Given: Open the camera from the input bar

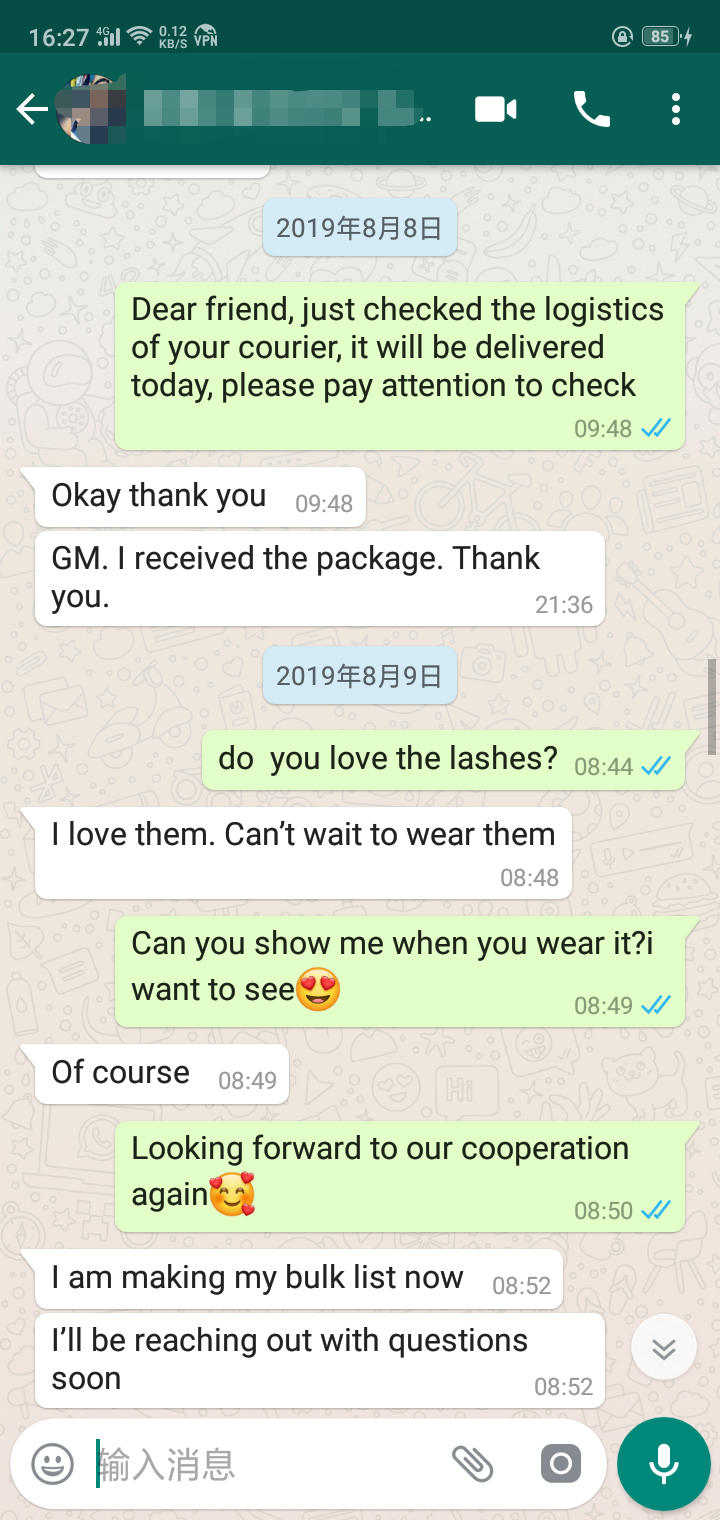Looking at the screenshot, I should click(561, 1465).
